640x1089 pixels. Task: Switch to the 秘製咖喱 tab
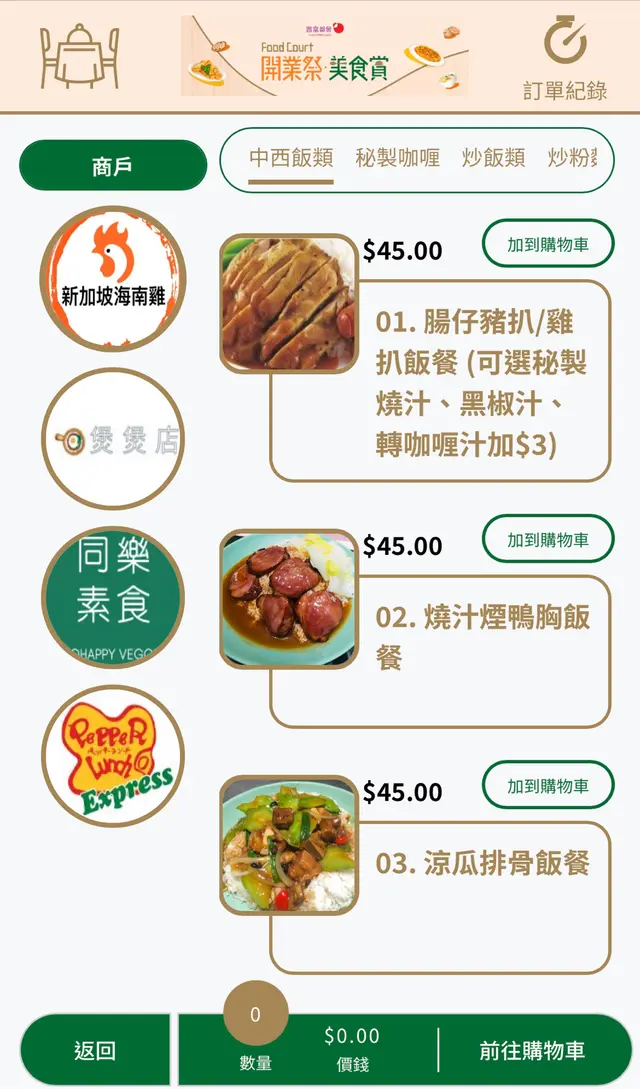coord(397,158)
